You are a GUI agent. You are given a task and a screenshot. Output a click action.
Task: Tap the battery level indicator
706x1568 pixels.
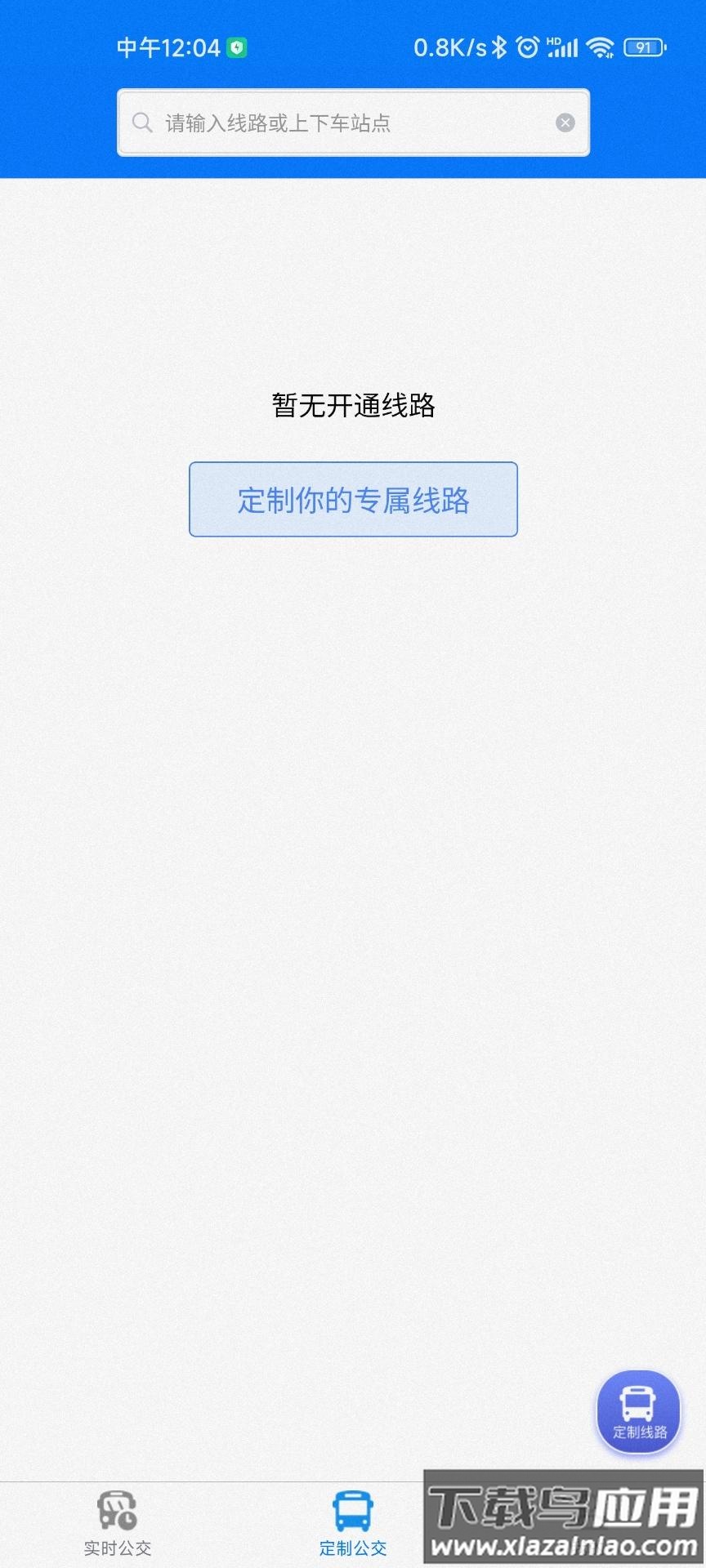pyautogui.click(x=643, y=47)
